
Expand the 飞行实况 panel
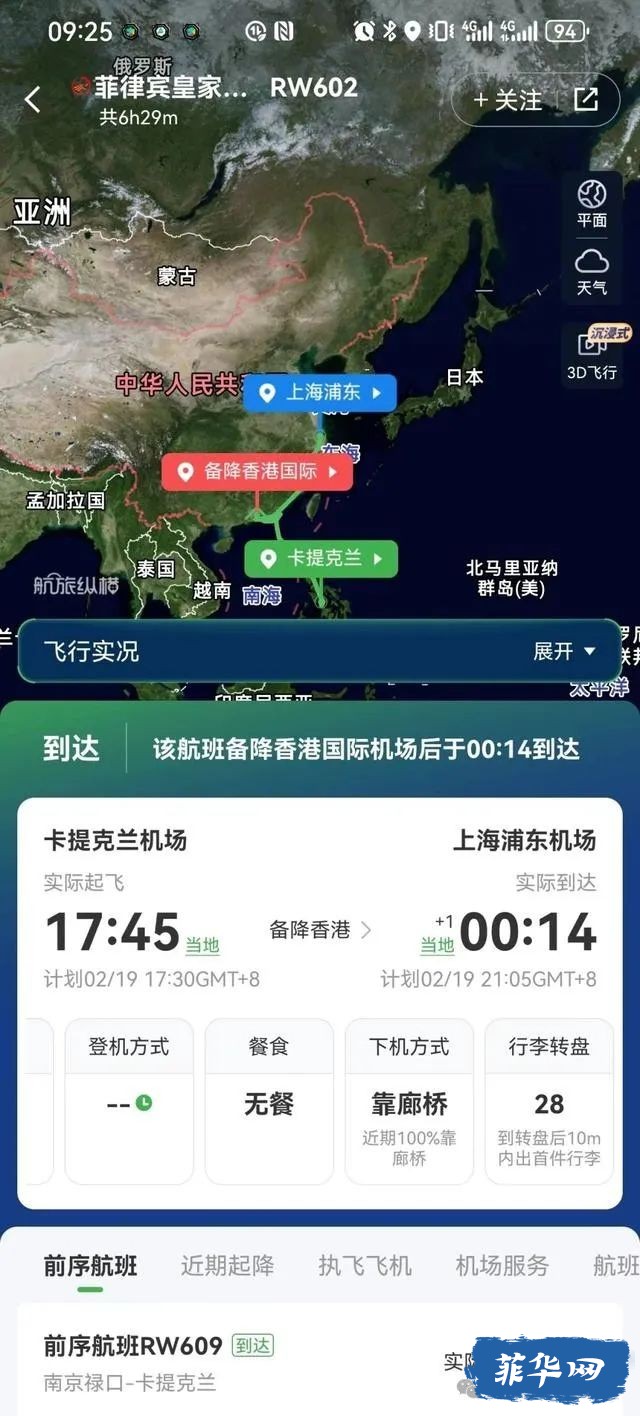[564, 652]
